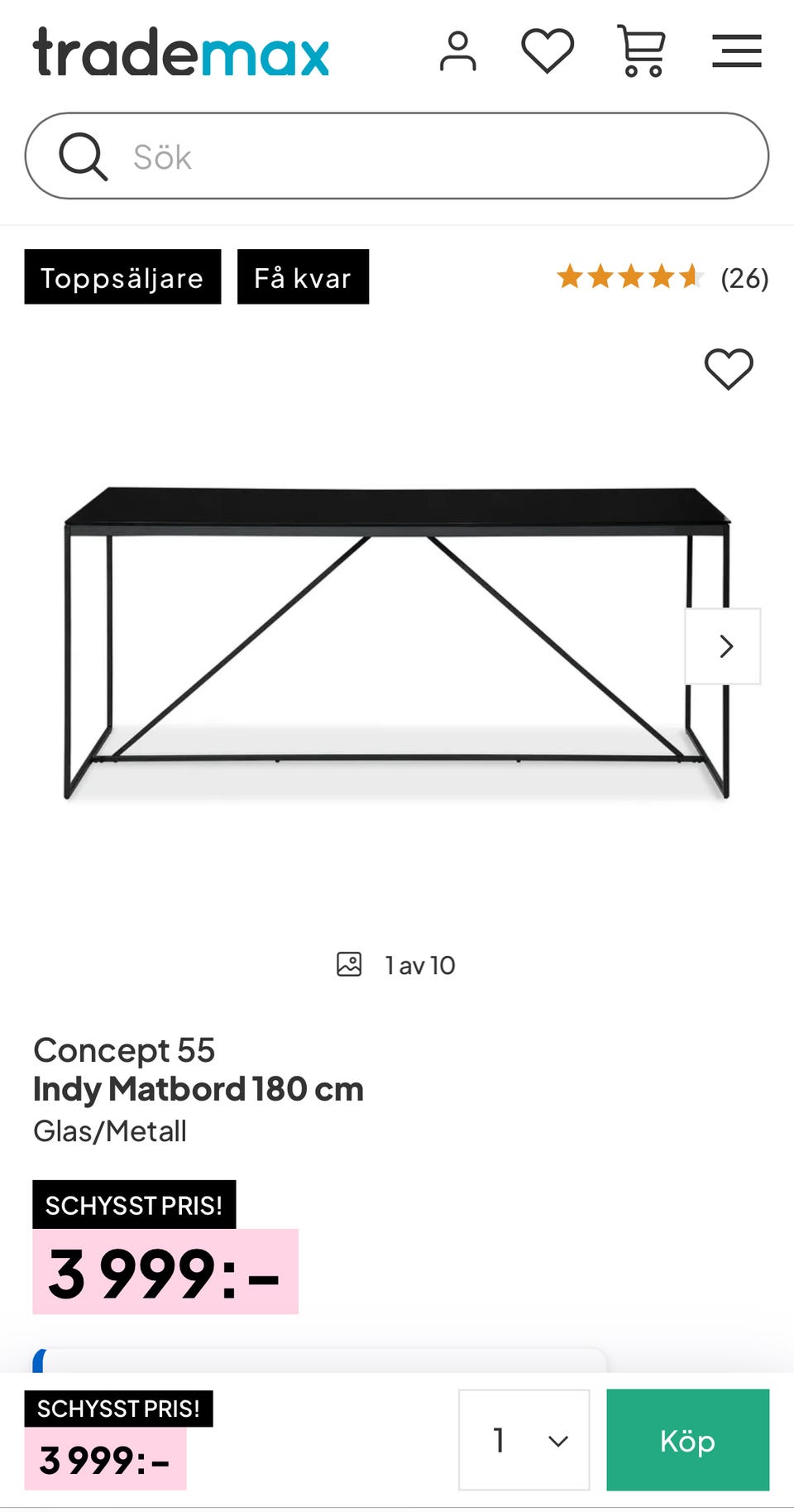Open the quantity dropdown
This screenshot has width=794, height=1512.
(524, 1440)
